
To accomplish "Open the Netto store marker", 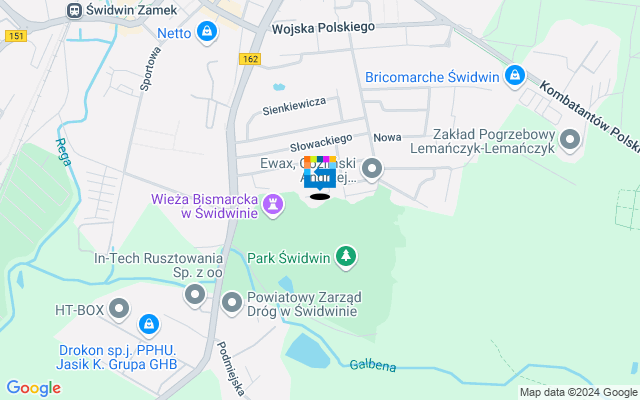I will click(206, 32).
